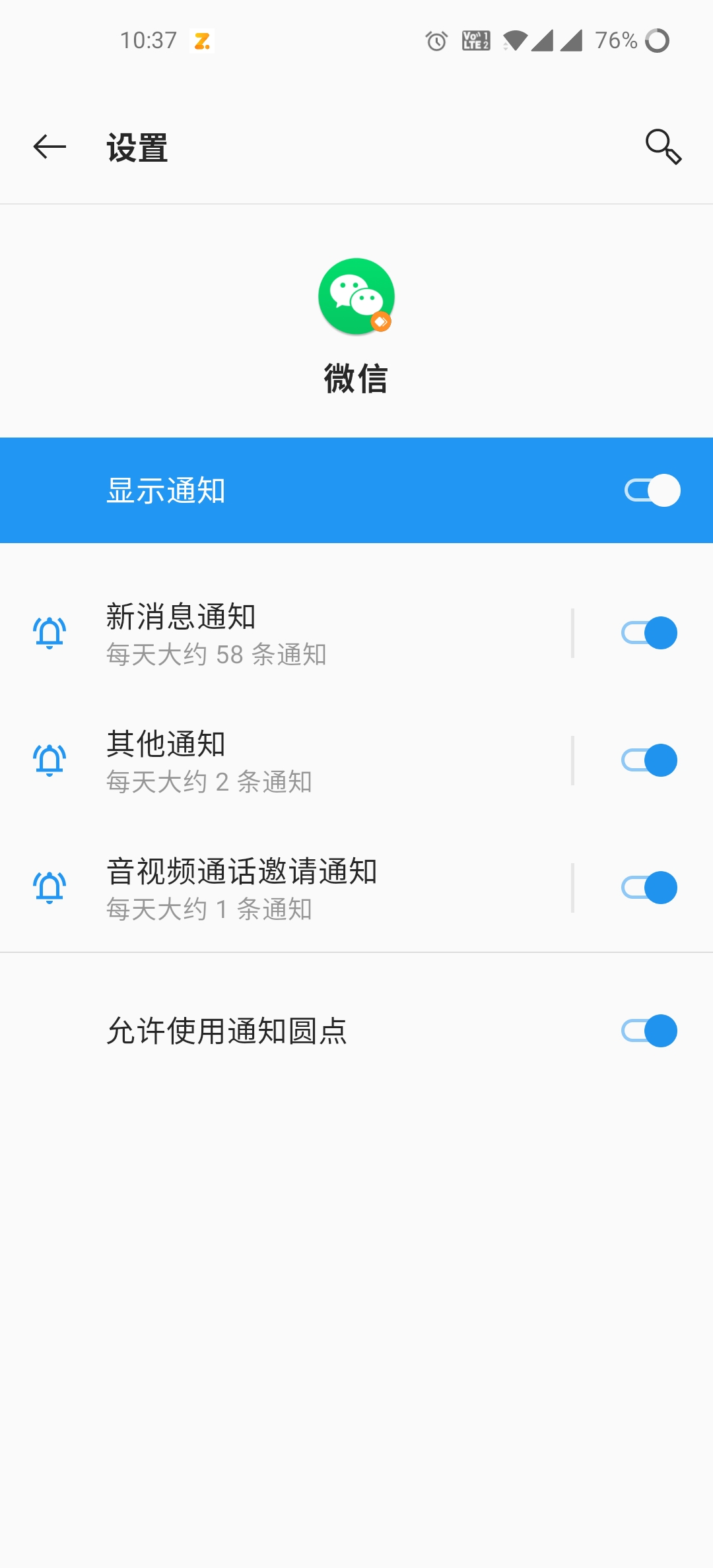Image resolution: width=713 pixels, height=1568 pixels.
Task: Click the 微信 app name label
Action: click(356, 378)
